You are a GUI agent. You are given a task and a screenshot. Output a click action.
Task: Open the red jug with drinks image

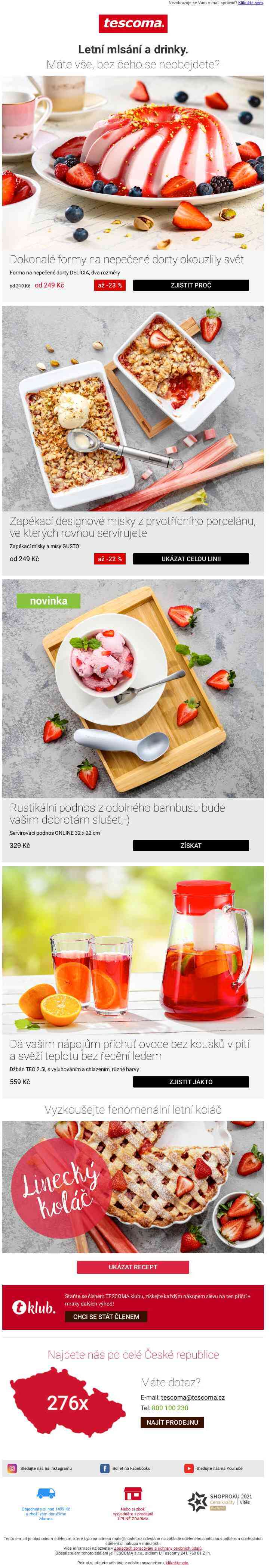[133, 949]
